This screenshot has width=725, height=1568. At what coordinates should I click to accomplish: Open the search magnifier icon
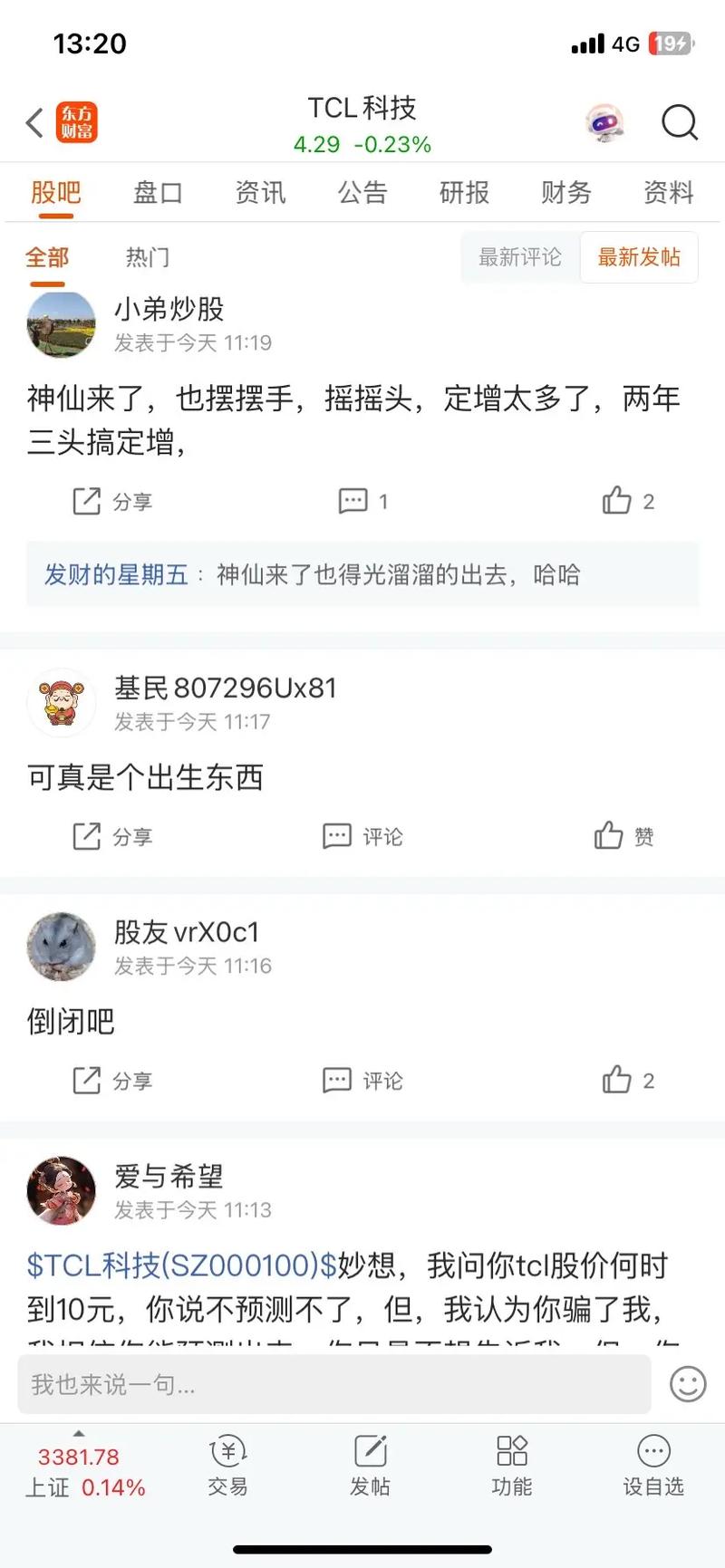679,123
